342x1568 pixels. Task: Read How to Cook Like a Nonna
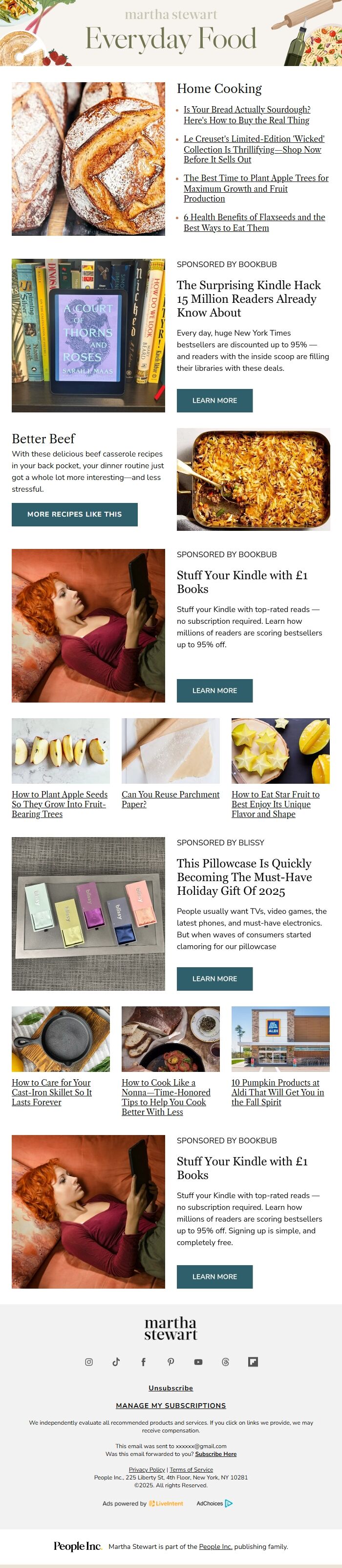pos(166,1097)
